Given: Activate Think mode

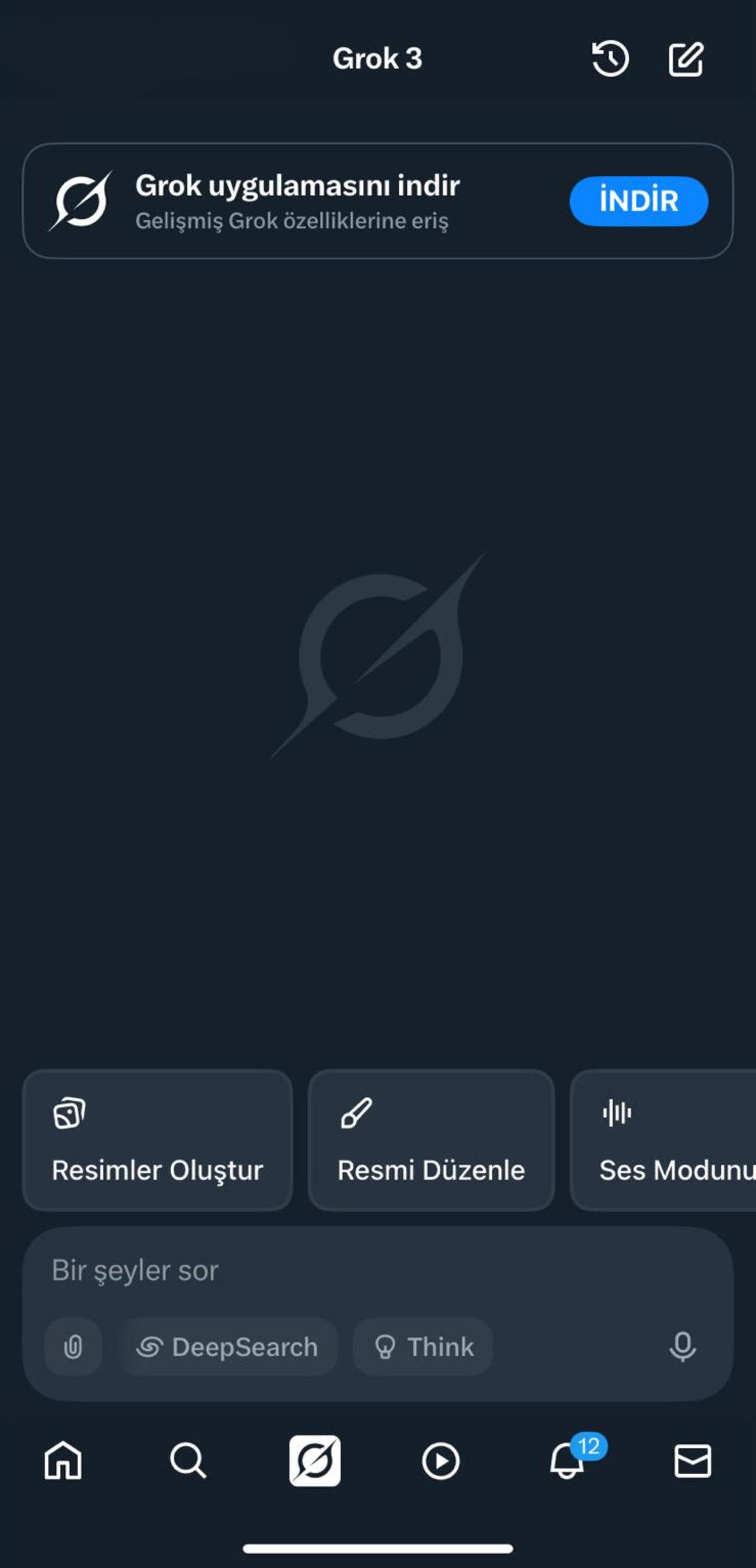Looking at the screenshot, I should click(423, 1347).
